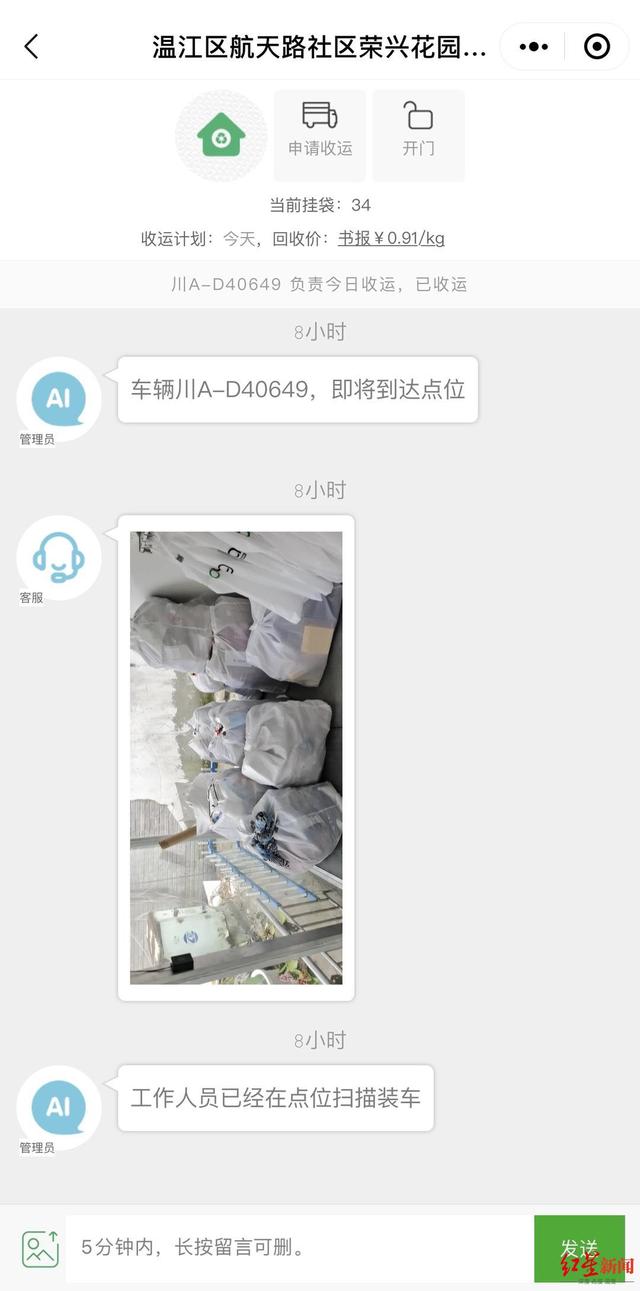Open the 书报 ¥0.91/kg price link
The height and width of the screenshot is (1291, 640).
391,239
